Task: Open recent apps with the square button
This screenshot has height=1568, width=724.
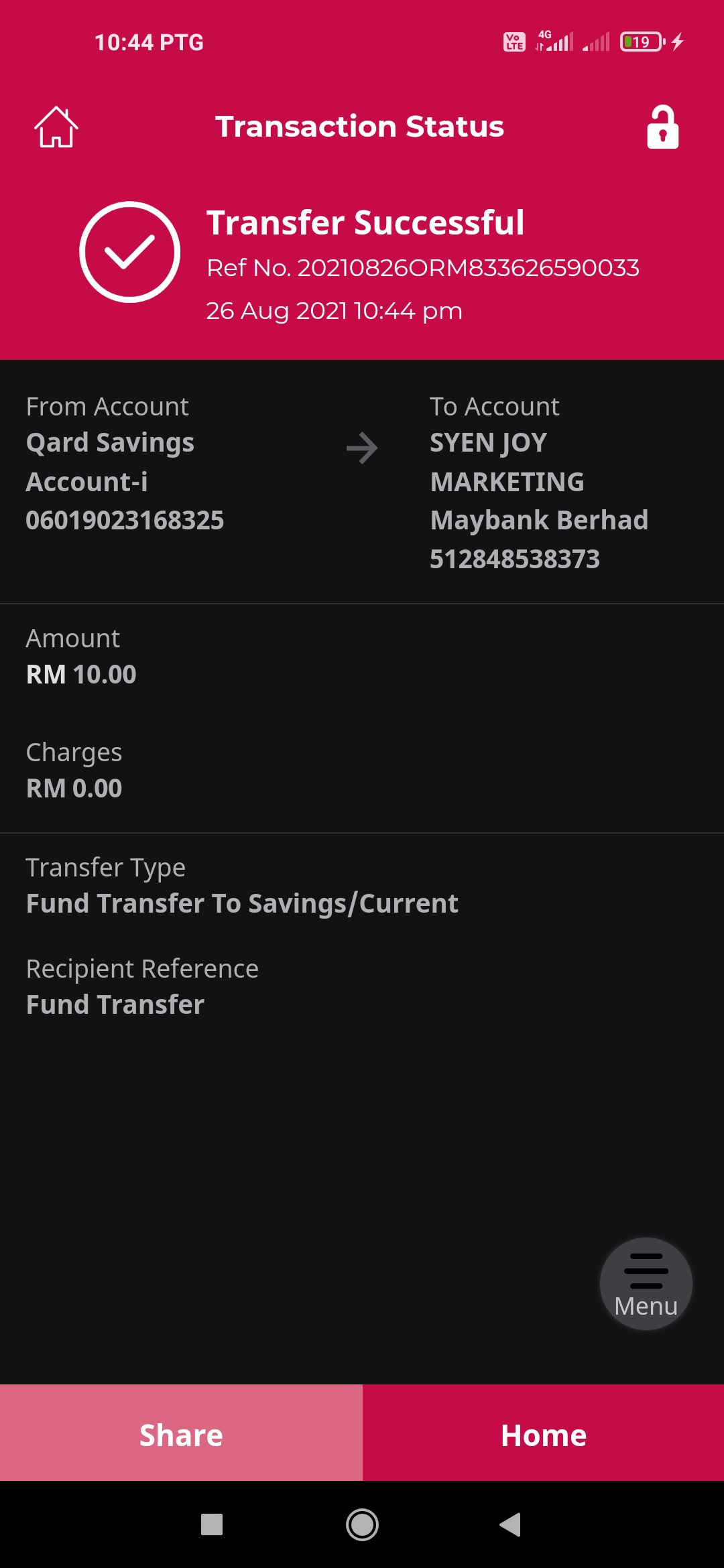Action: pos(212,1524)
